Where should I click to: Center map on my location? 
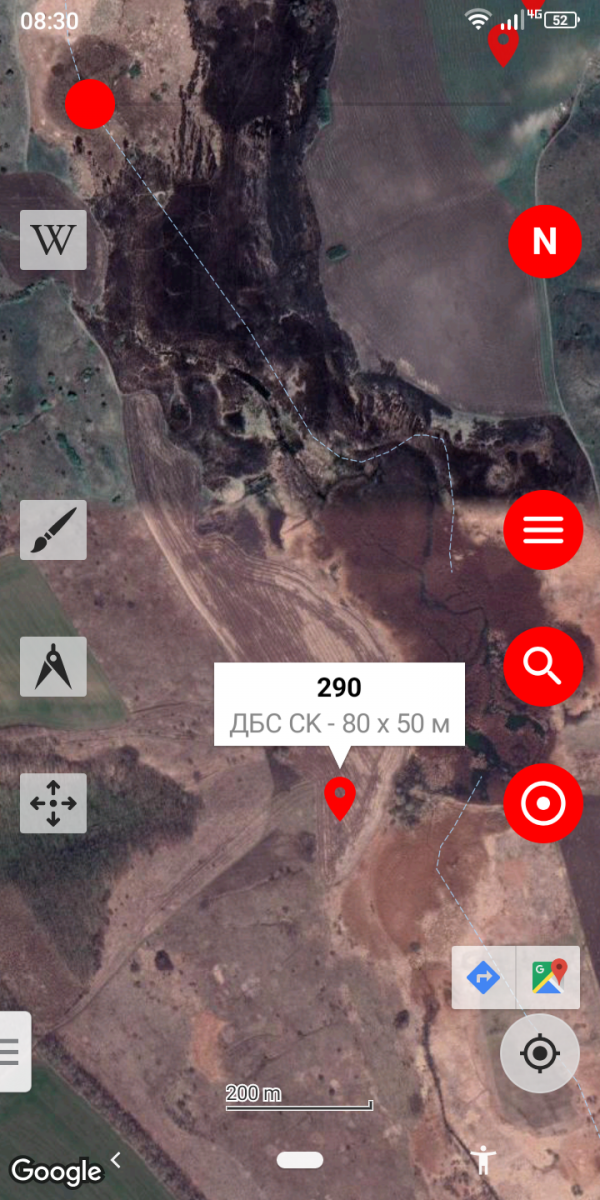[x=540, y=1053]
